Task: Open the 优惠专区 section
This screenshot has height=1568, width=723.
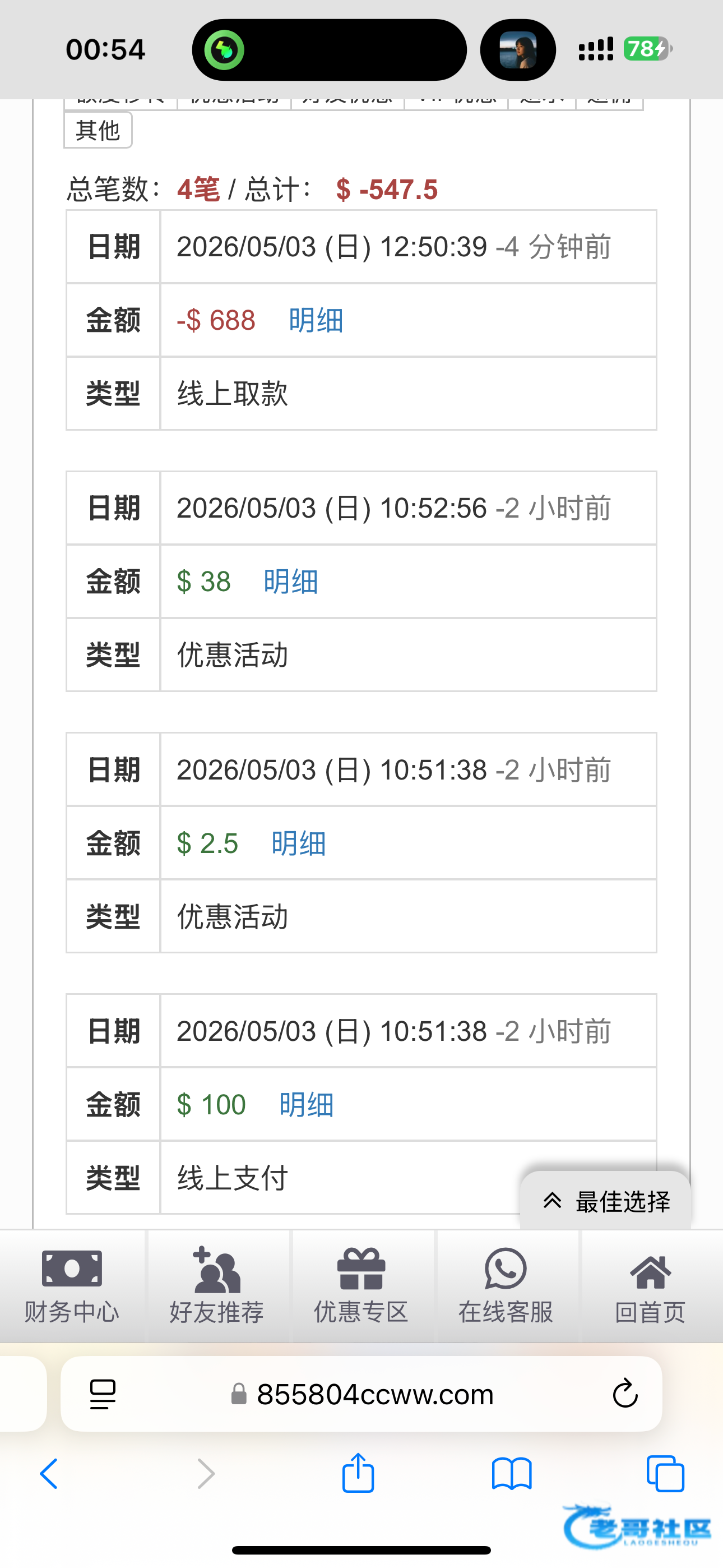Action: point(361,1285)
